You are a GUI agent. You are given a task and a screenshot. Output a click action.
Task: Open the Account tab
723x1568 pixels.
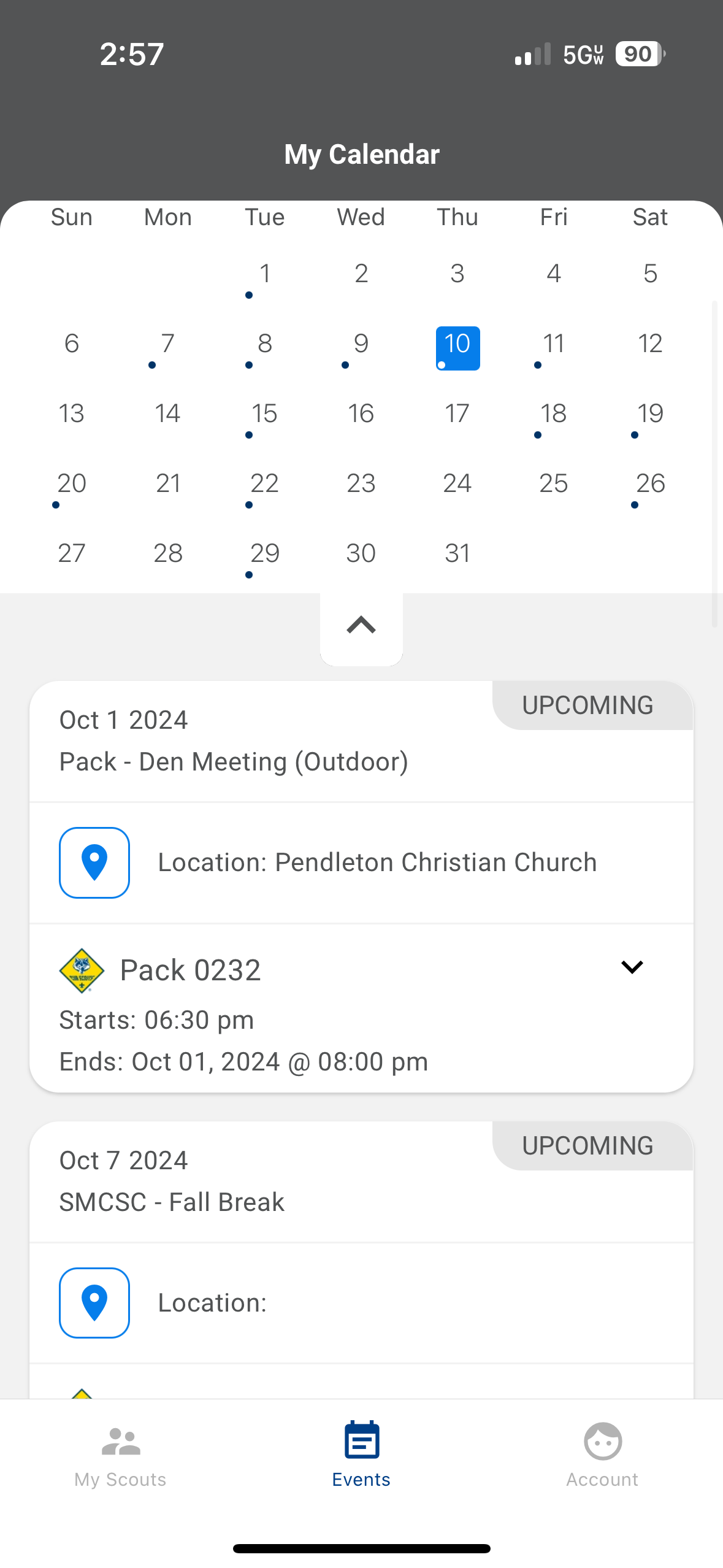602,1458
